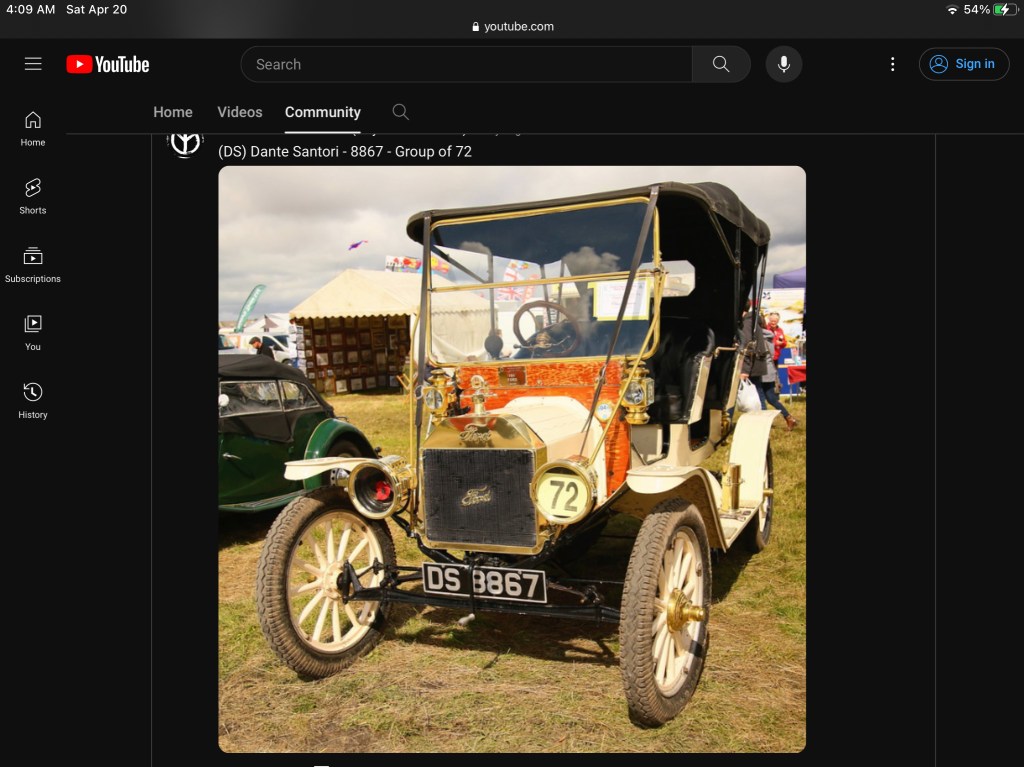
Task: Go to the YouTube home logo
Action: (x=108, y=64)
